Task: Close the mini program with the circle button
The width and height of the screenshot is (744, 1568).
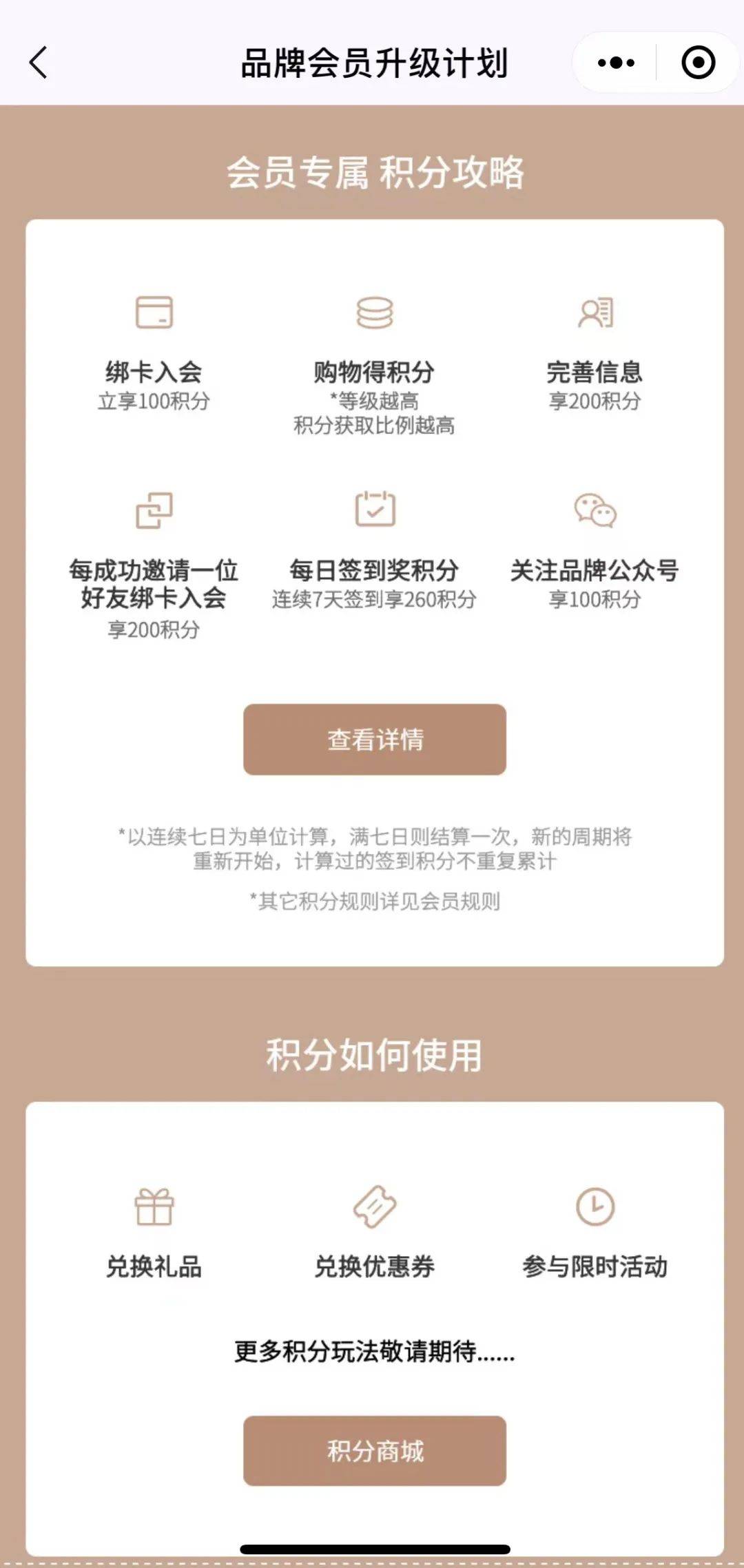Action: point(698,63)
